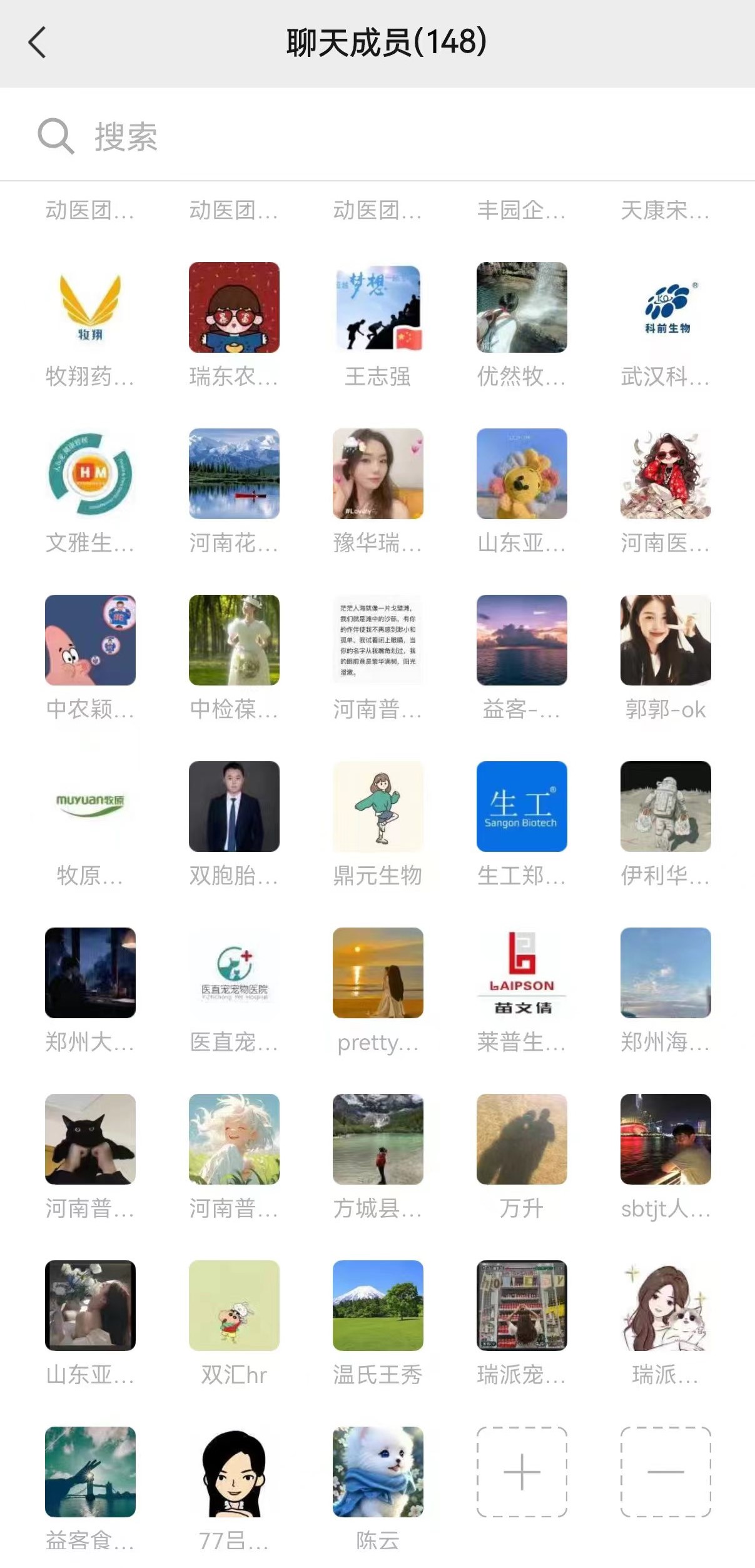Tap the add member plus button
Viewport: 755px width, 1568px height.
point(522,1471)
